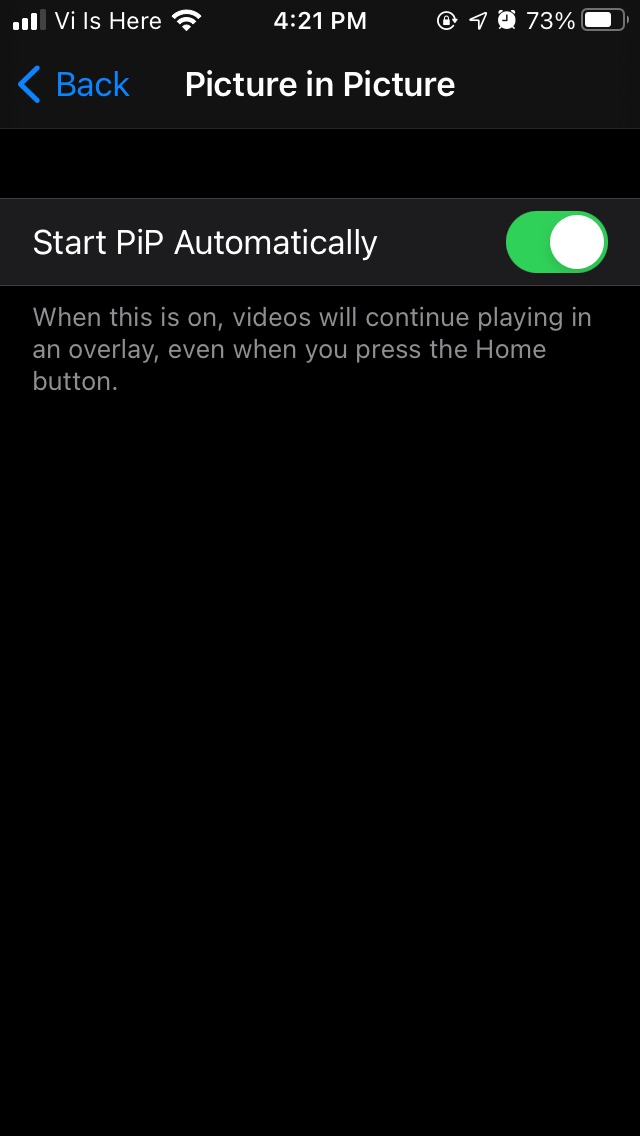Go back to the previous settings page

coord(73,85)
